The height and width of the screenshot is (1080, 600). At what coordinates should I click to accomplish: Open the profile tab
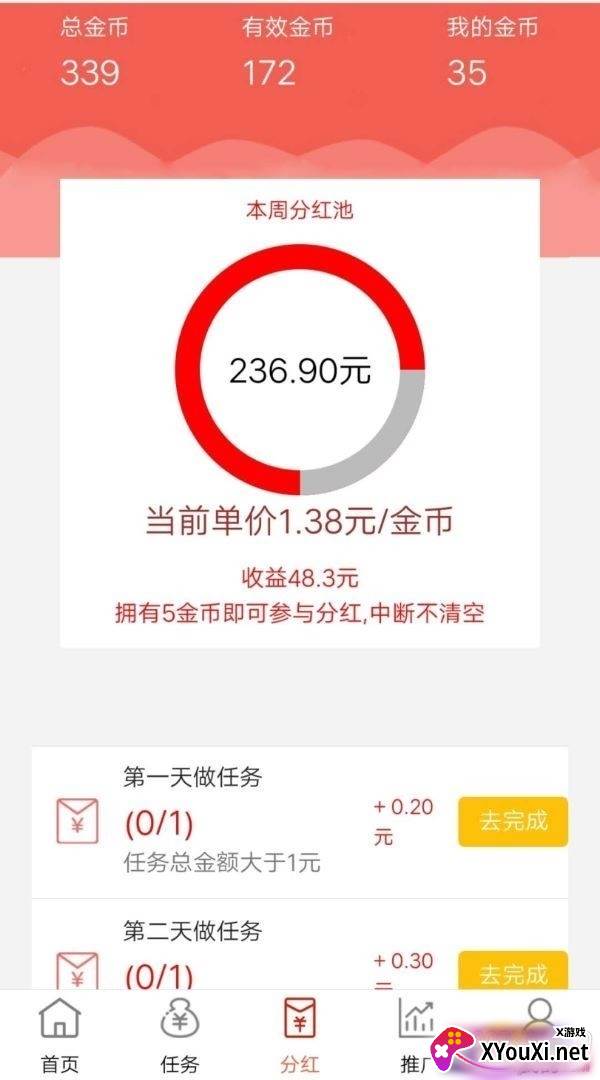539,1018
